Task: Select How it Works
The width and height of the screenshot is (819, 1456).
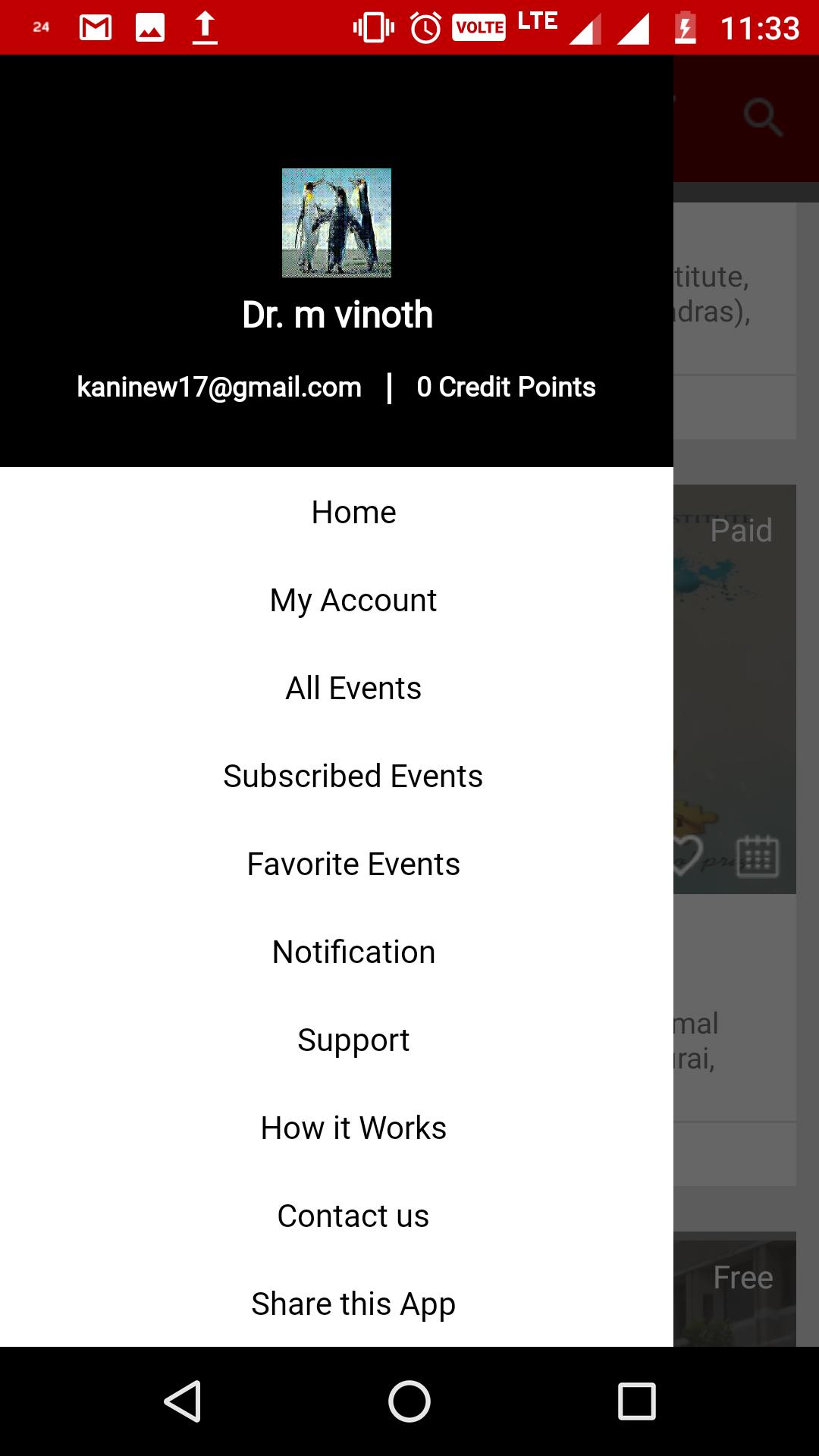Action: click(353, 1128)
